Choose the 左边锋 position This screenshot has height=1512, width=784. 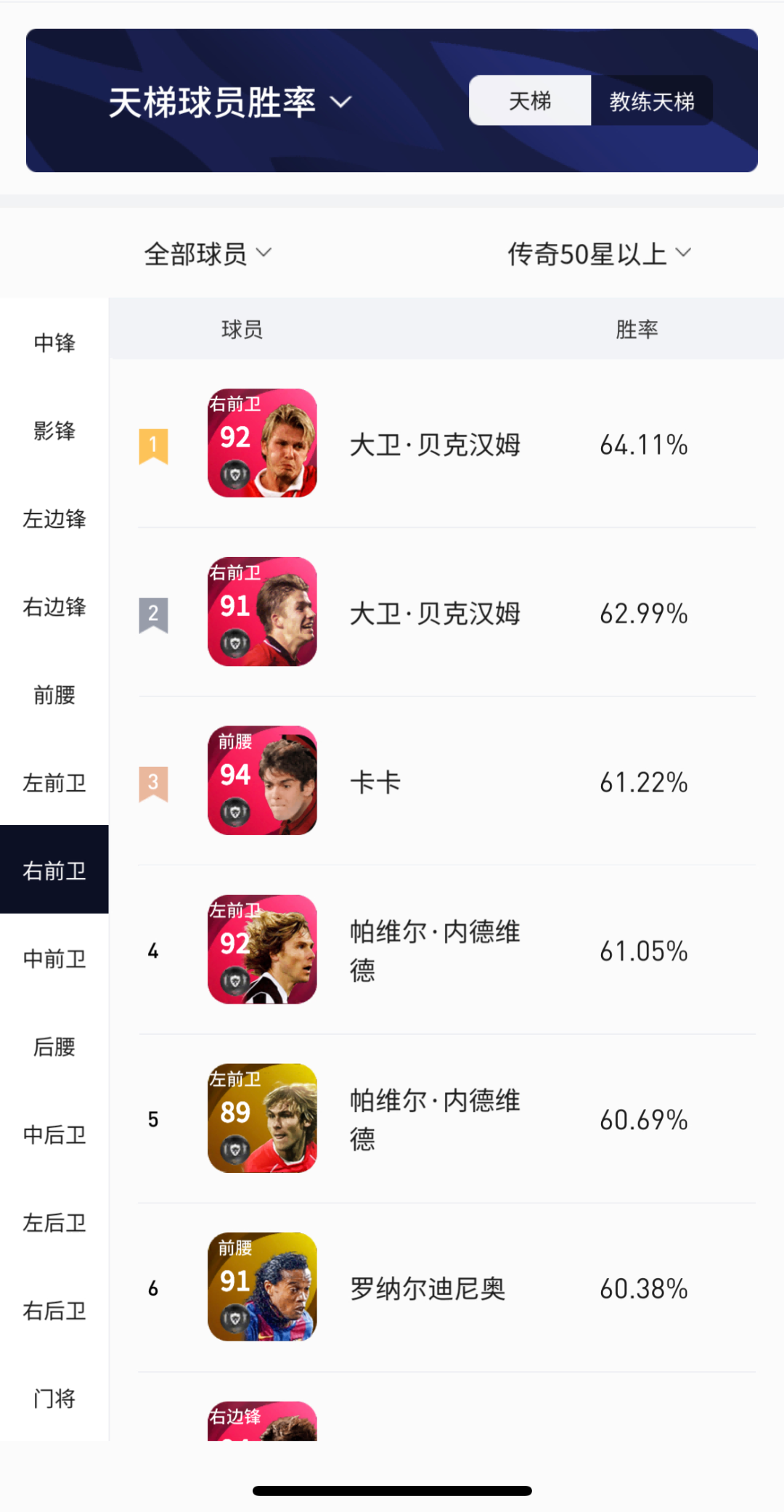click(x=54, y=519)
